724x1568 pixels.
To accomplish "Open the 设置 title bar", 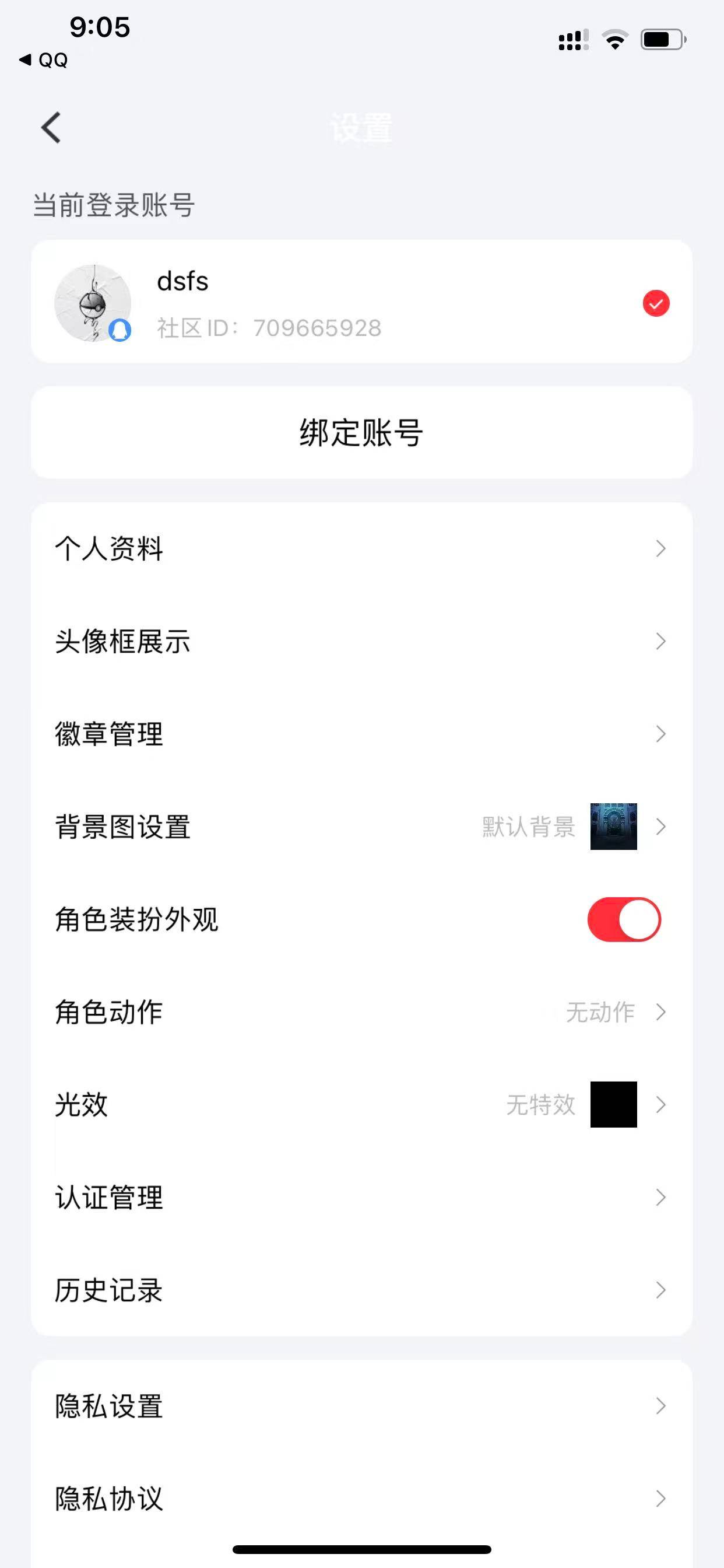I will click(x=362, y=127).
